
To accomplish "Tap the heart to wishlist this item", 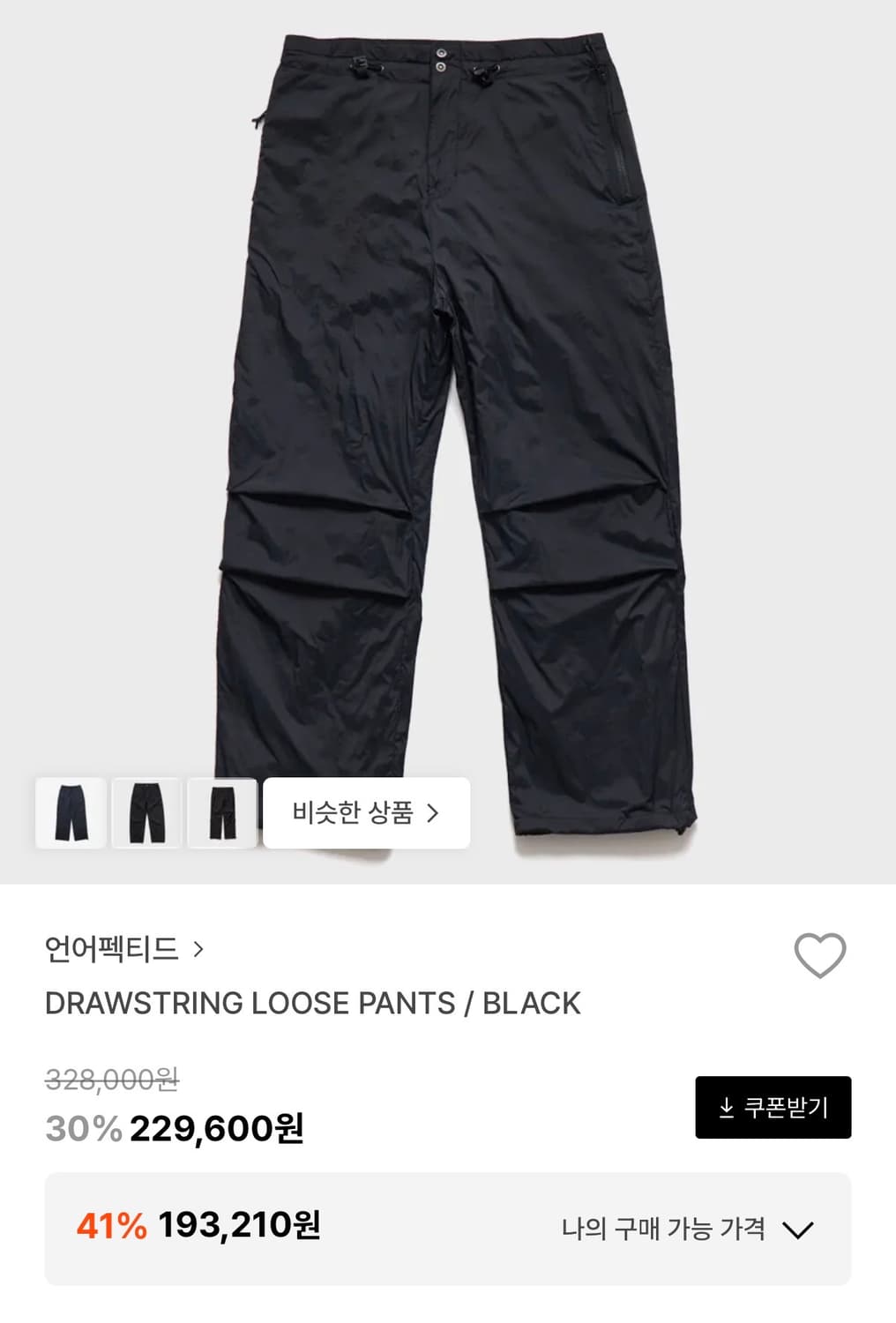I will click(821, 955).
